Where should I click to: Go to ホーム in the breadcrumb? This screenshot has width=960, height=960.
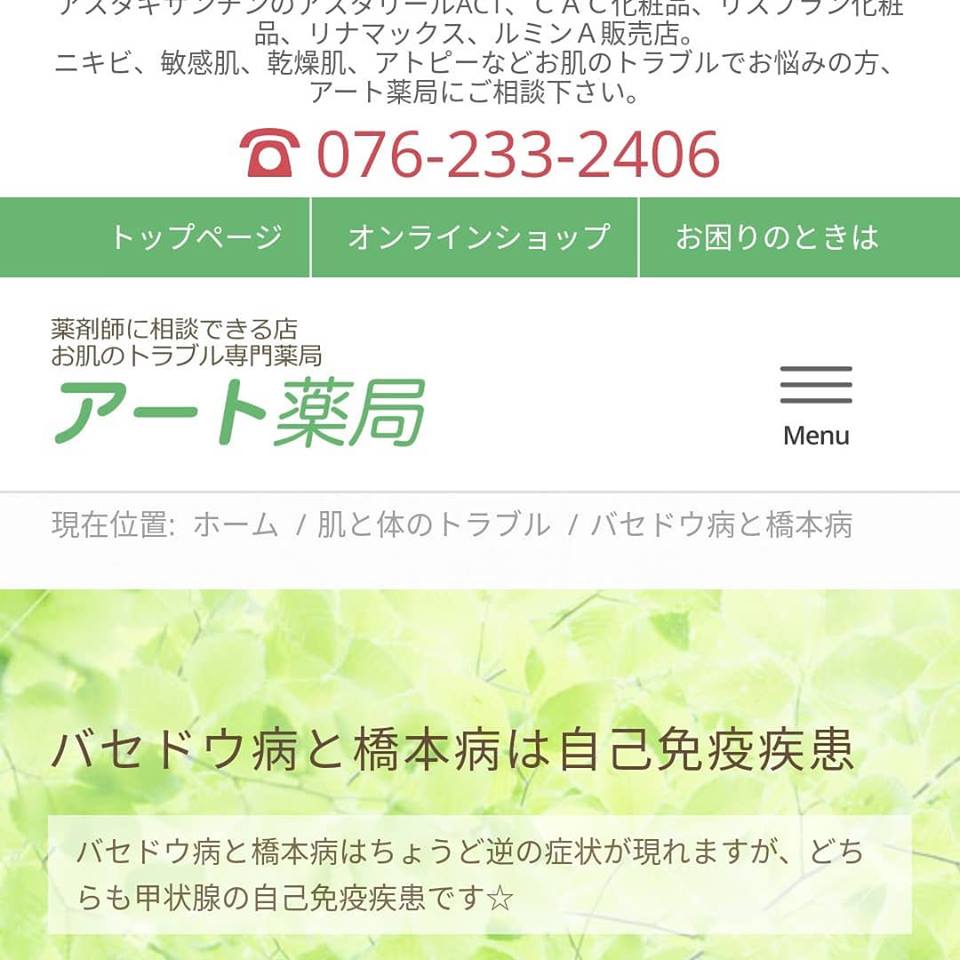pos(235,524)
